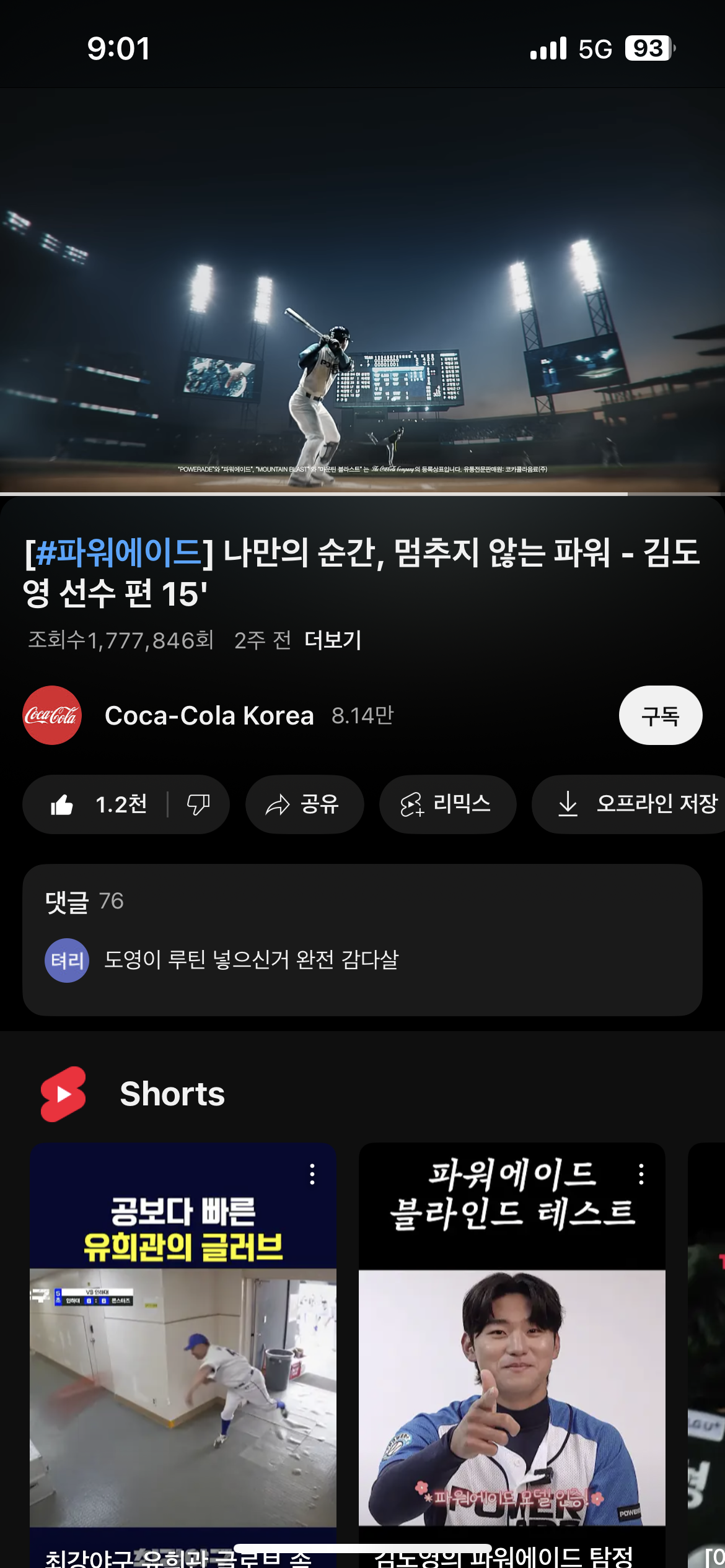The width and height of the screenshot is (725, 1568).
Task: Subscribe with the 구독 button
Action: 660,715
